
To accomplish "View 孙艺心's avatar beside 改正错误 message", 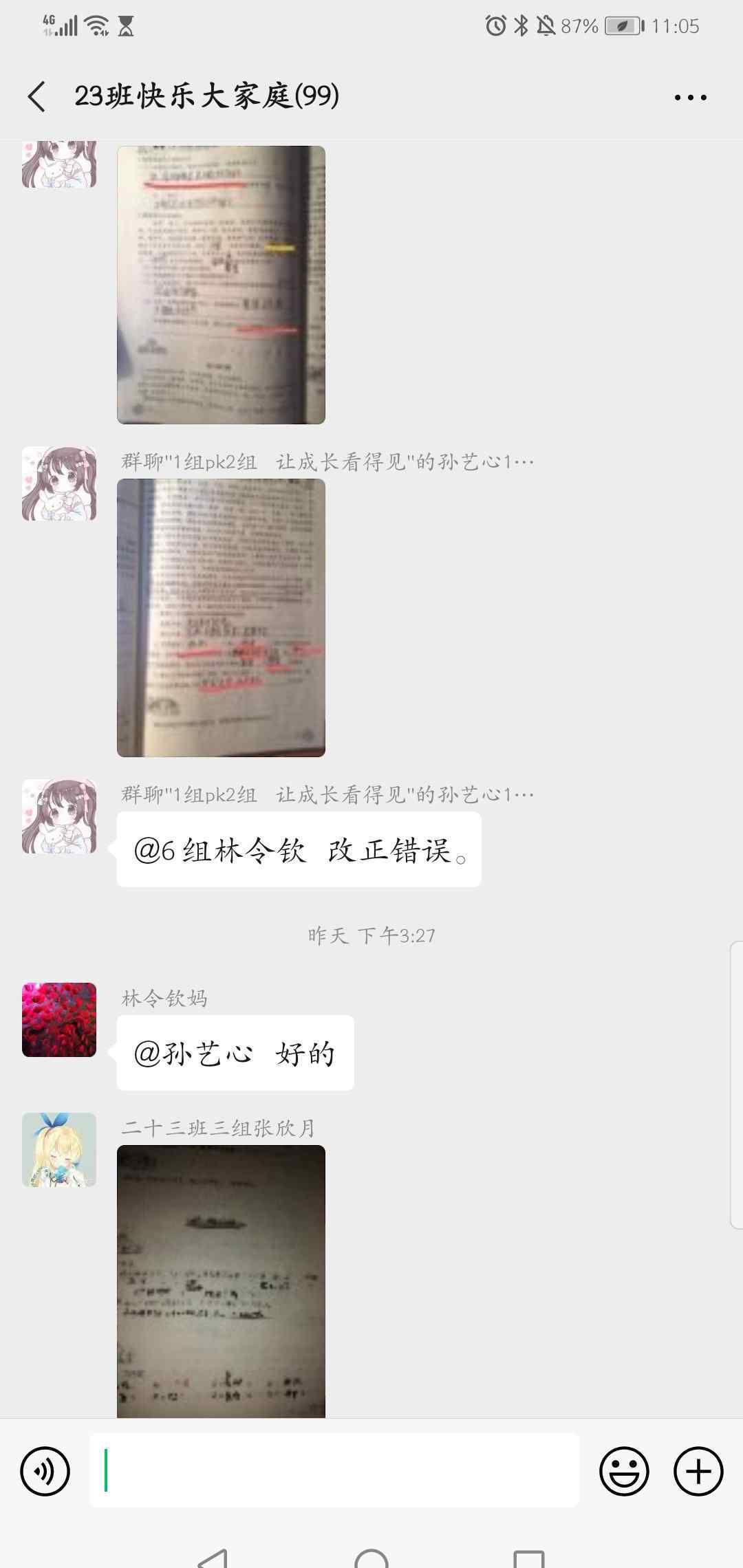I will click(x=59, y=816).
